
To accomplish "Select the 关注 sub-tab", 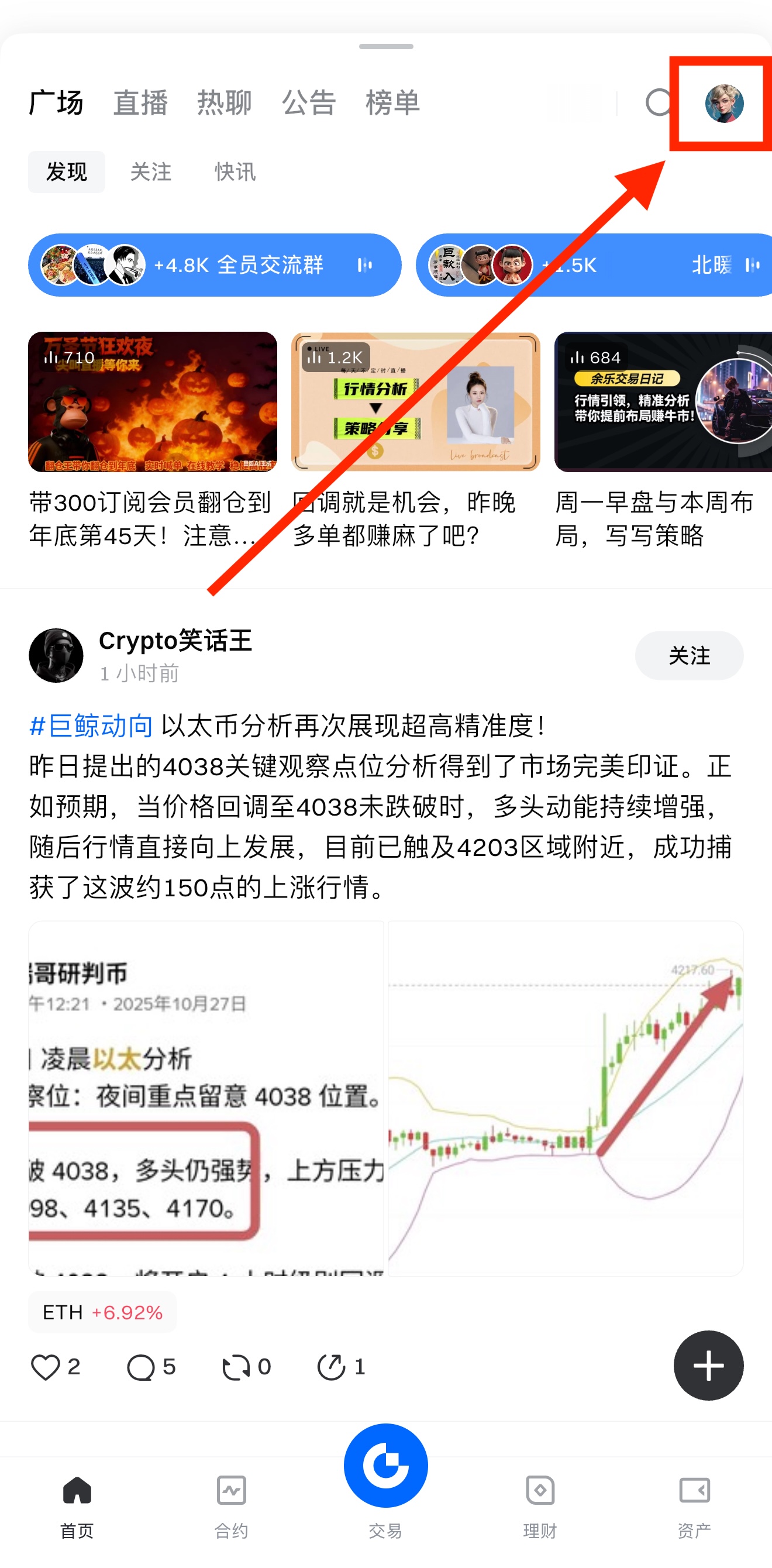I will (151, 172).
